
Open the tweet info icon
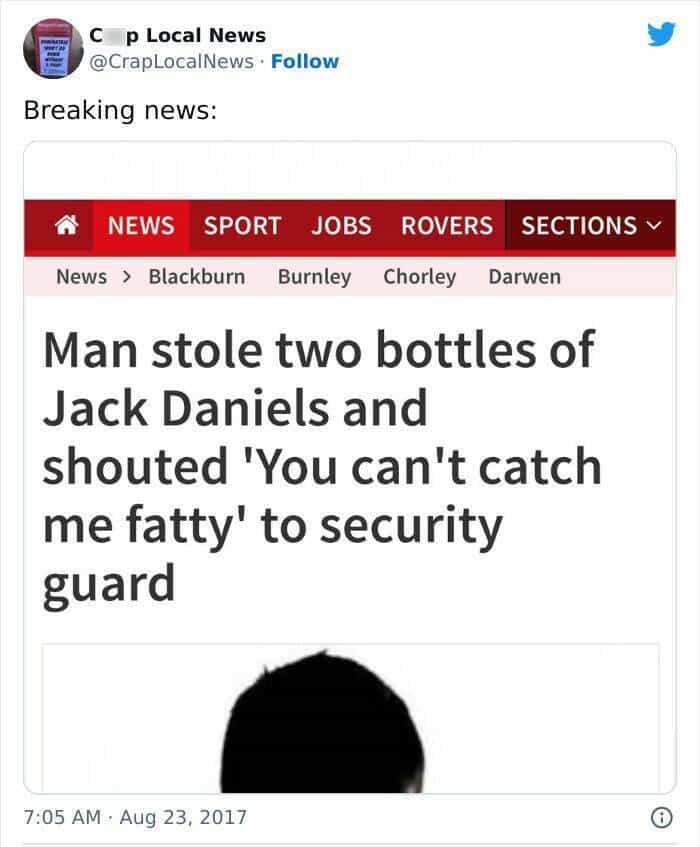click(x=661, y=817)
